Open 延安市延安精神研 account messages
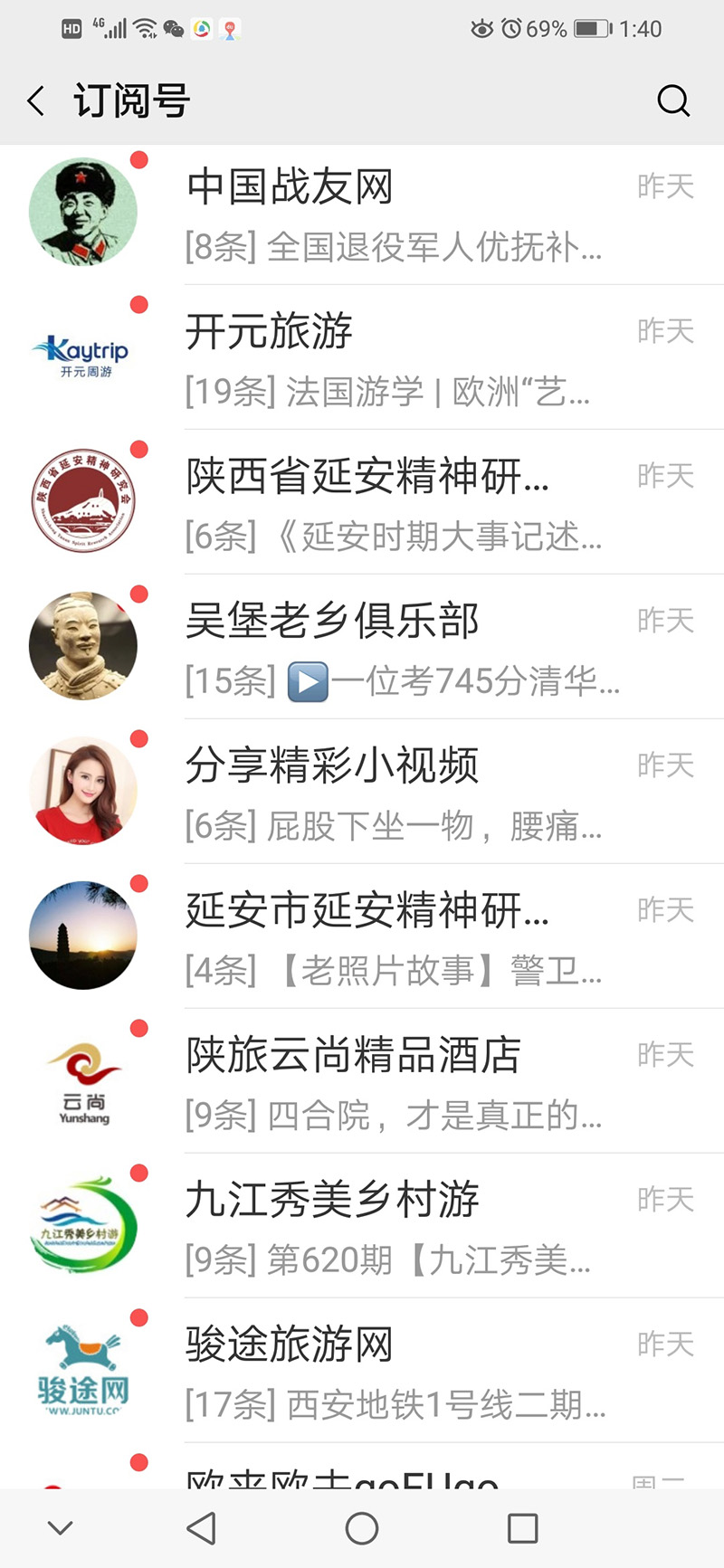The width and height of the screenshot is (724, 1568). (x=394, y=937)
